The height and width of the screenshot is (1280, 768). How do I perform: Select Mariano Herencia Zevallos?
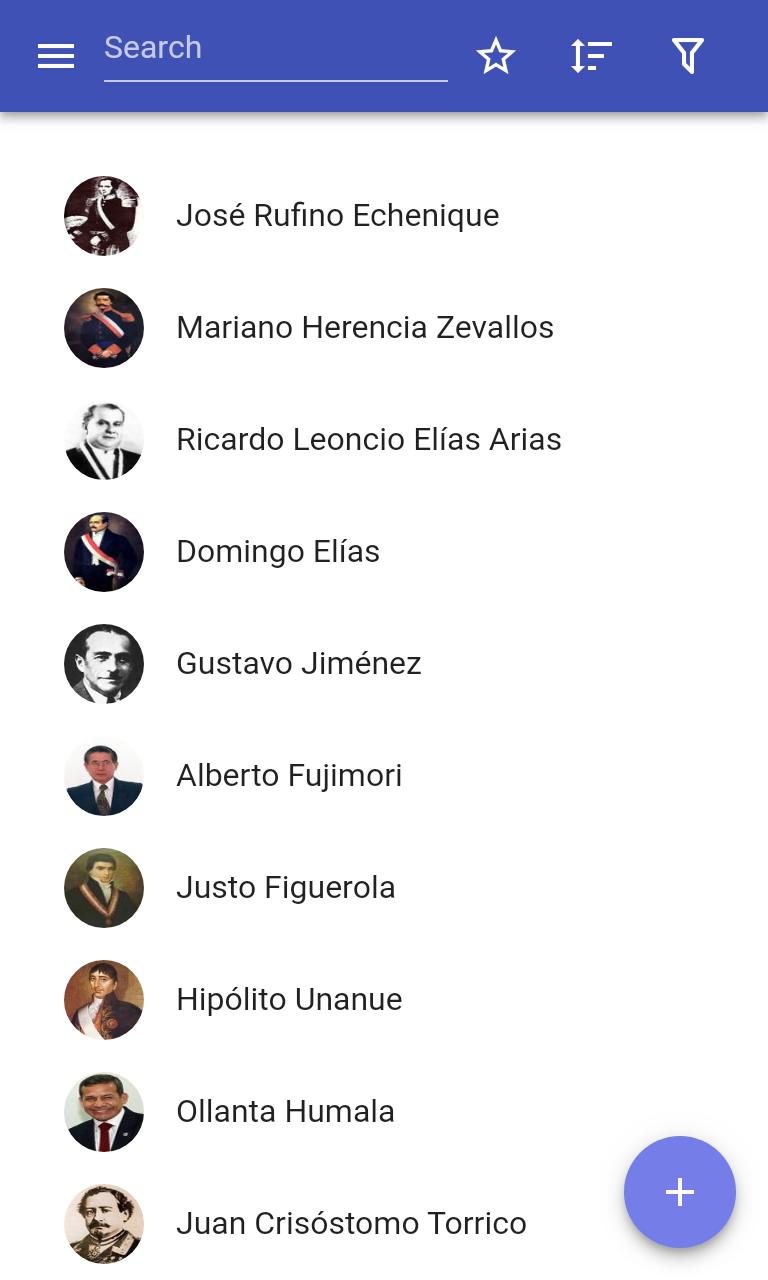(364, 328)
